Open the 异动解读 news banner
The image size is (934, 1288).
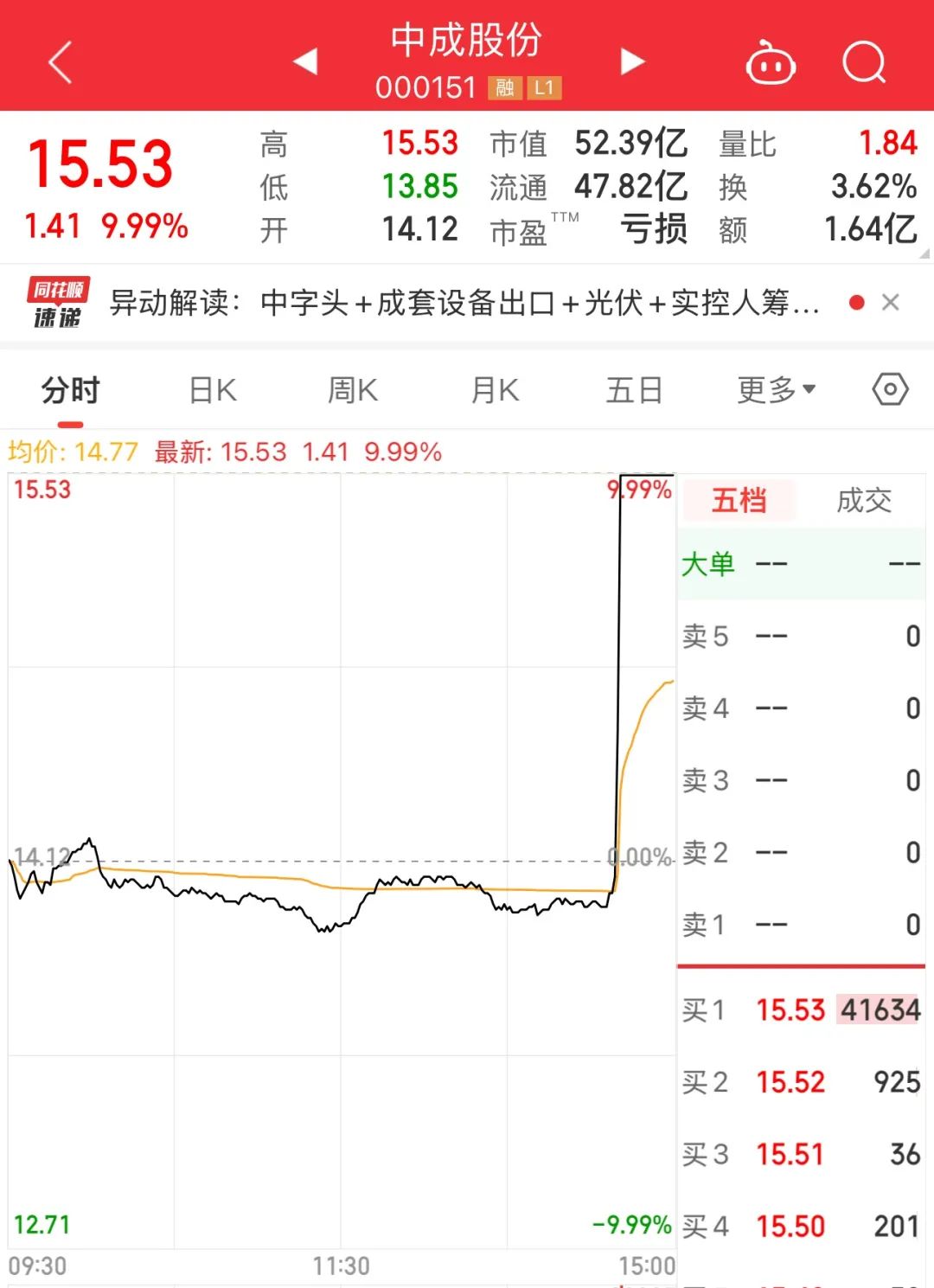pyautogui.click(x=464, y=303)
